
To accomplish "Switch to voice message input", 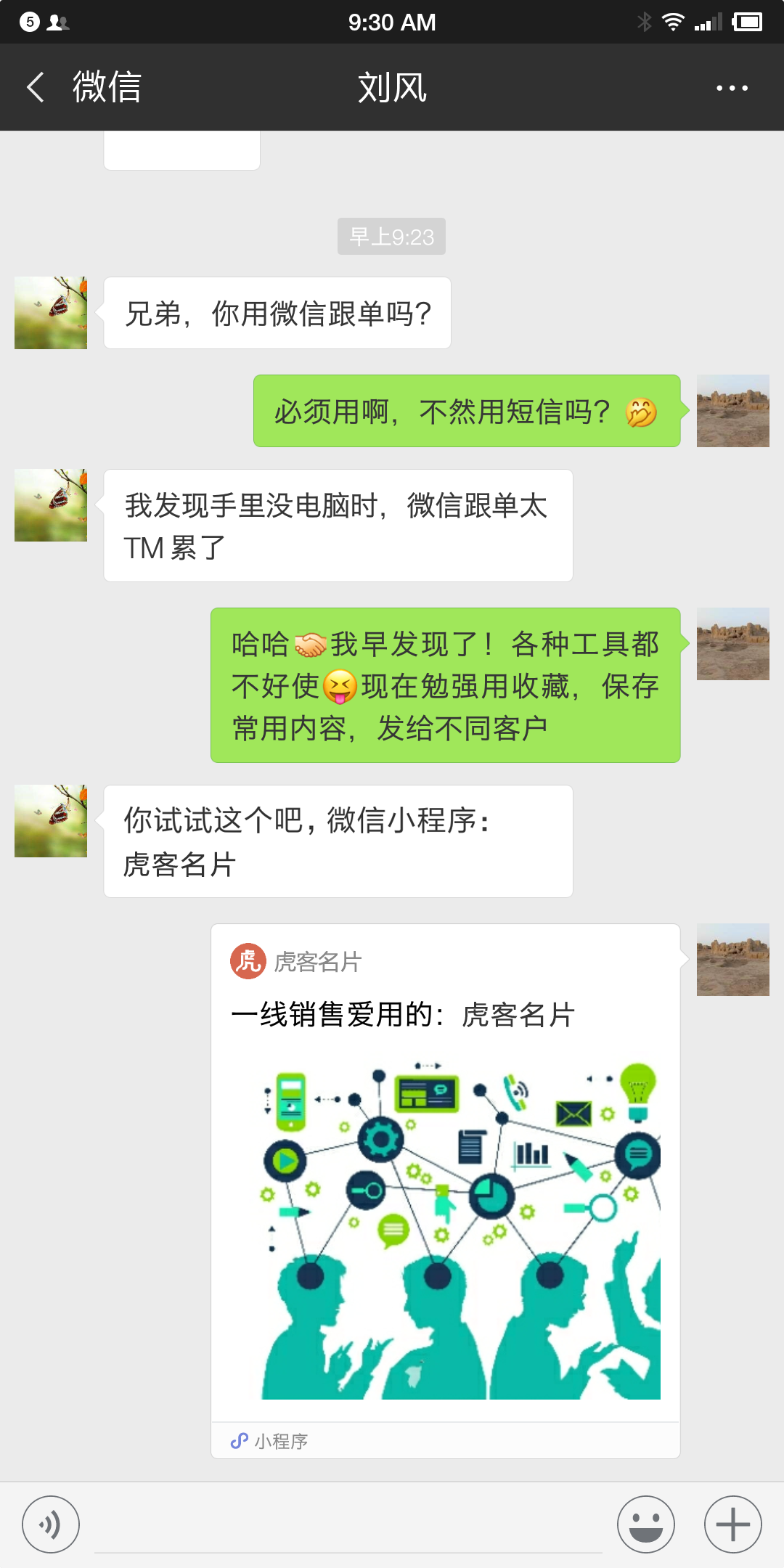I will point(51,1524).
